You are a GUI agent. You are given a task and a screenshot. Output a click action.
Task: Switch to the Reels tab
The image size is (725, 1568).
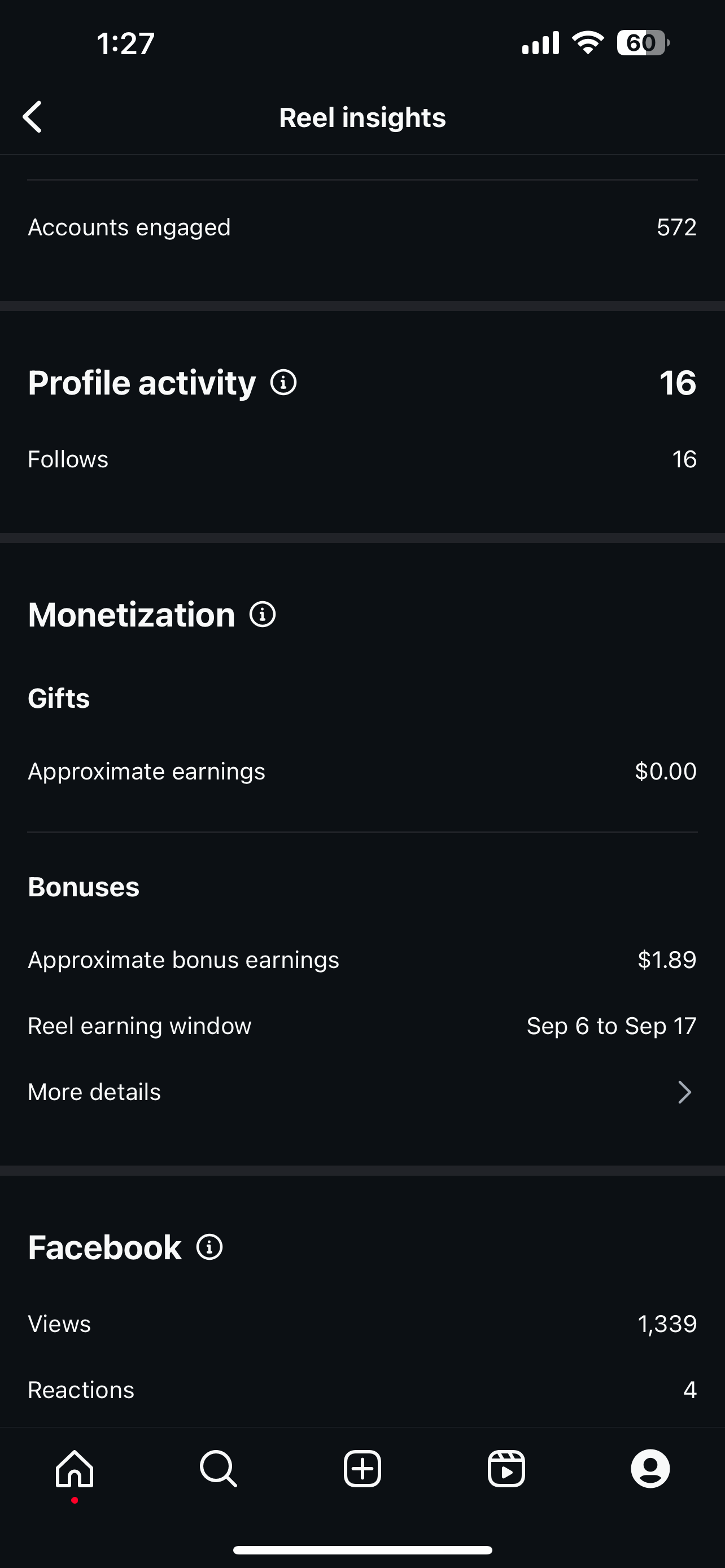(x=506, y=1469)
